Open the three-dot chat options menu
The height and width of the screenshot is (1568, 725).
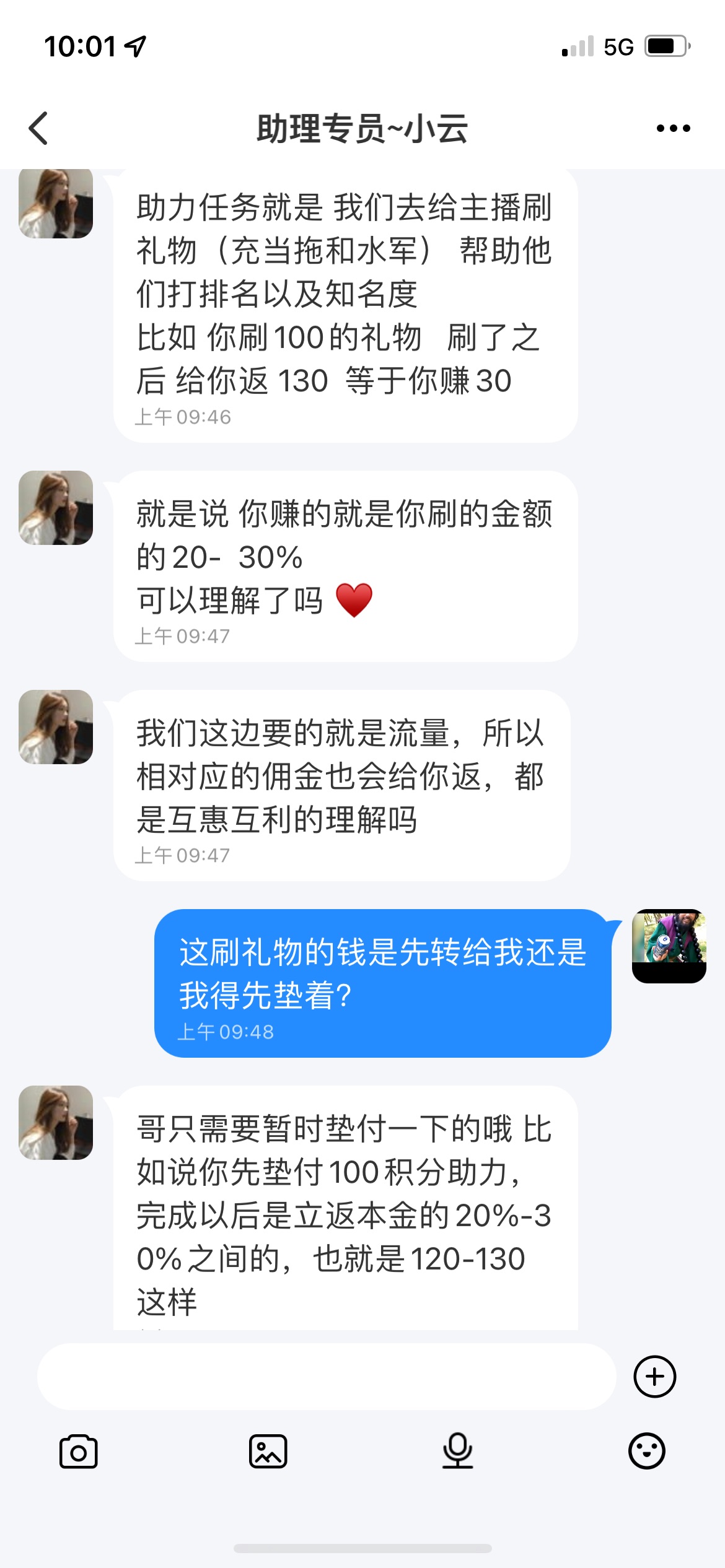click(x=673, y=128)
